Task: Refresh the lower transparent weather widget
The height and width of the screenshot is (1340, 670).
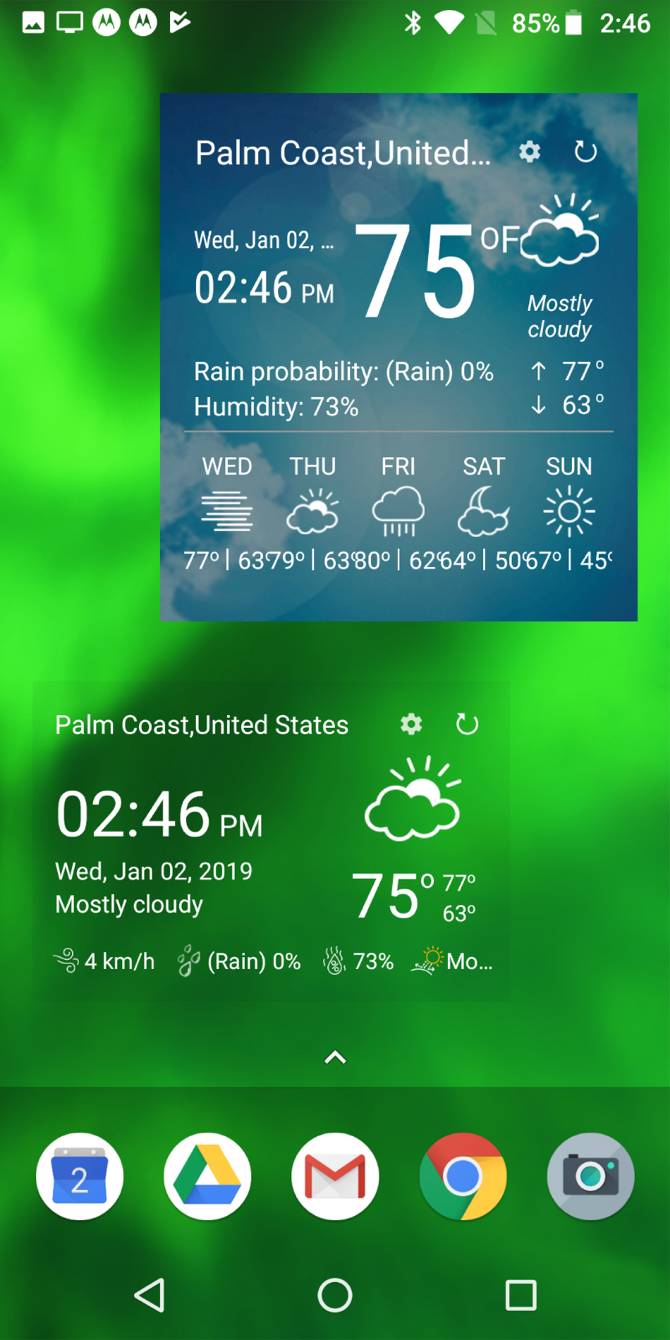Action: tap(467, 725)
